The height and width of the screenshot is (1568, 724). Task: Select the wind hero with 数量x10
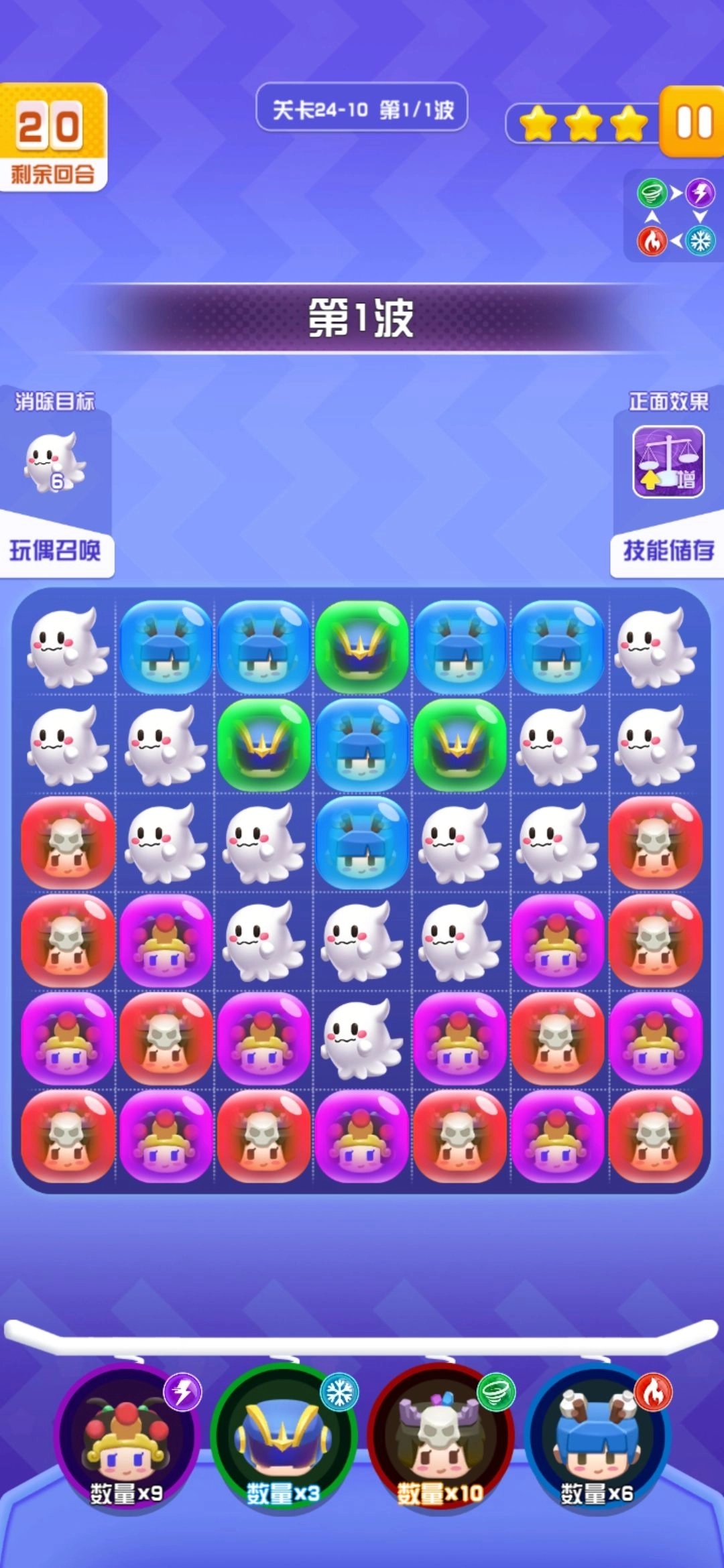coord(440,1436)
